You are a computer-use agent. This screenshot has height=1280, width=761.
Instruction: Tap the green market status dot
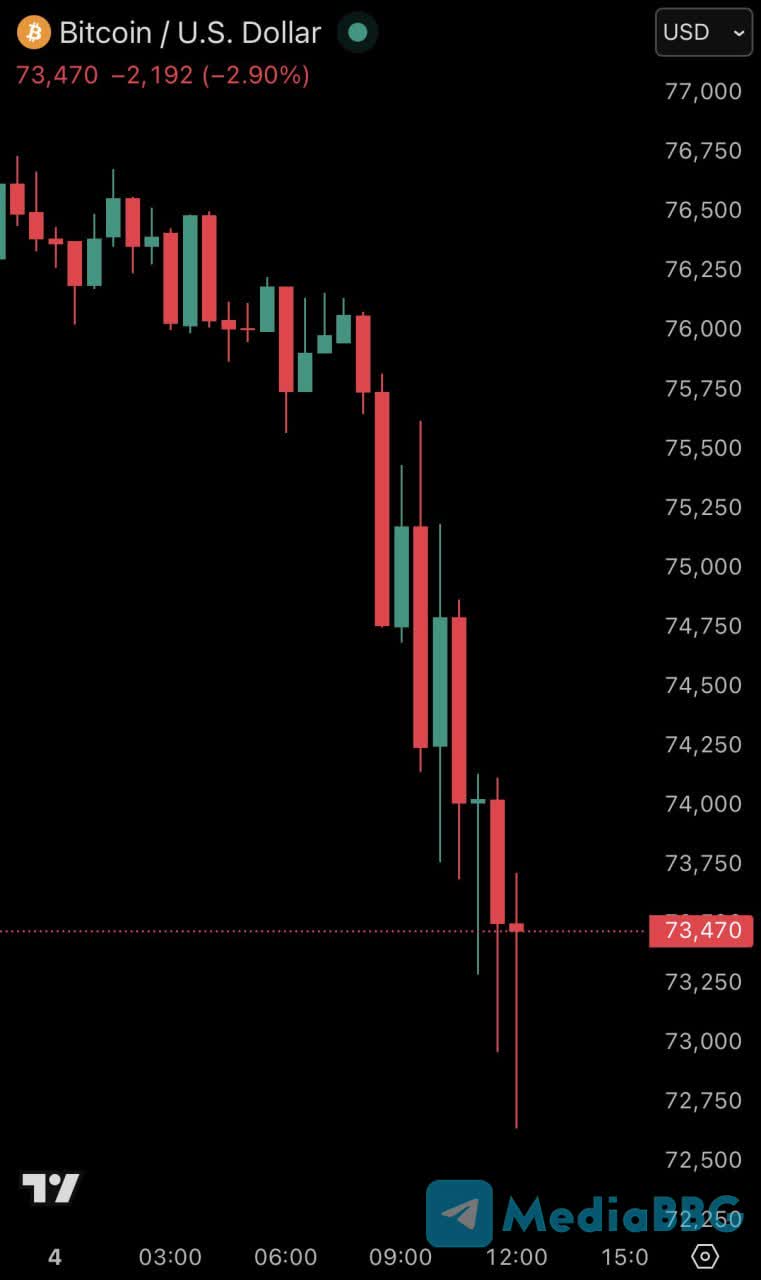pyautogui.click(x=357, y=33)
